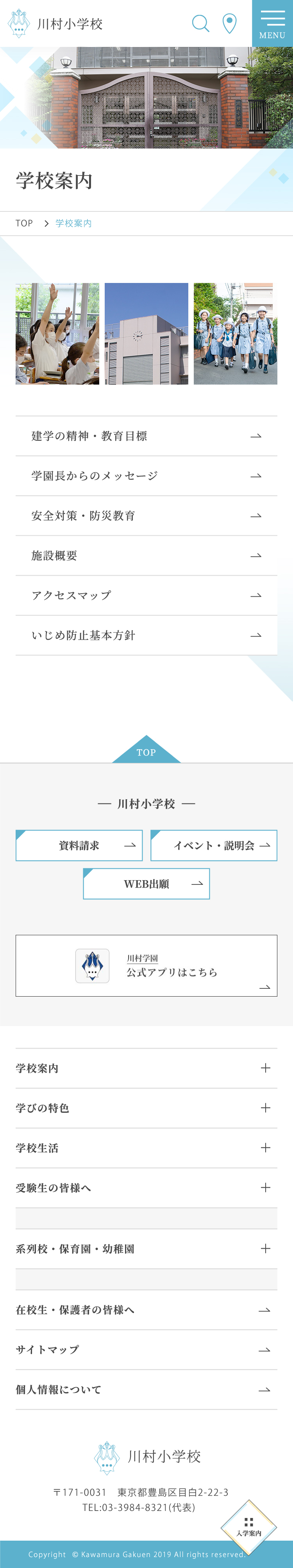Open 建学の精神・教育目標 page

[146, 436]
